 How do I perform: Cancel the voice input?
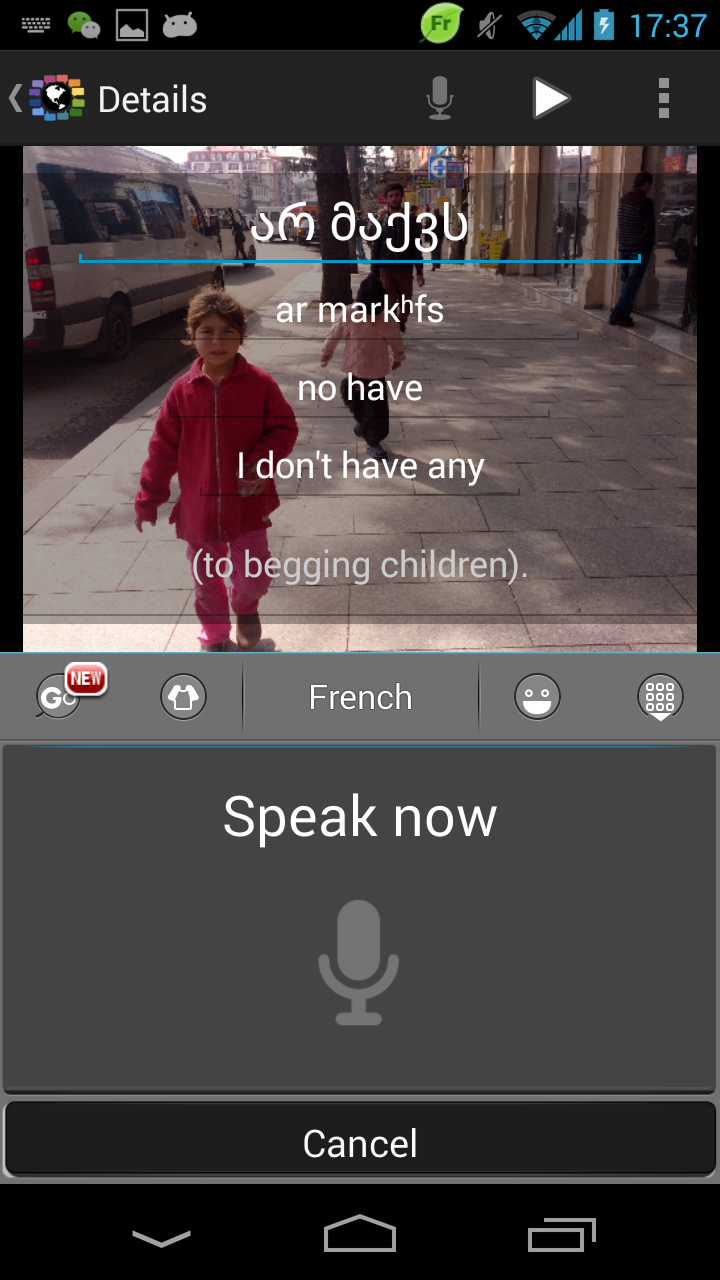(x=360, y=1143)
